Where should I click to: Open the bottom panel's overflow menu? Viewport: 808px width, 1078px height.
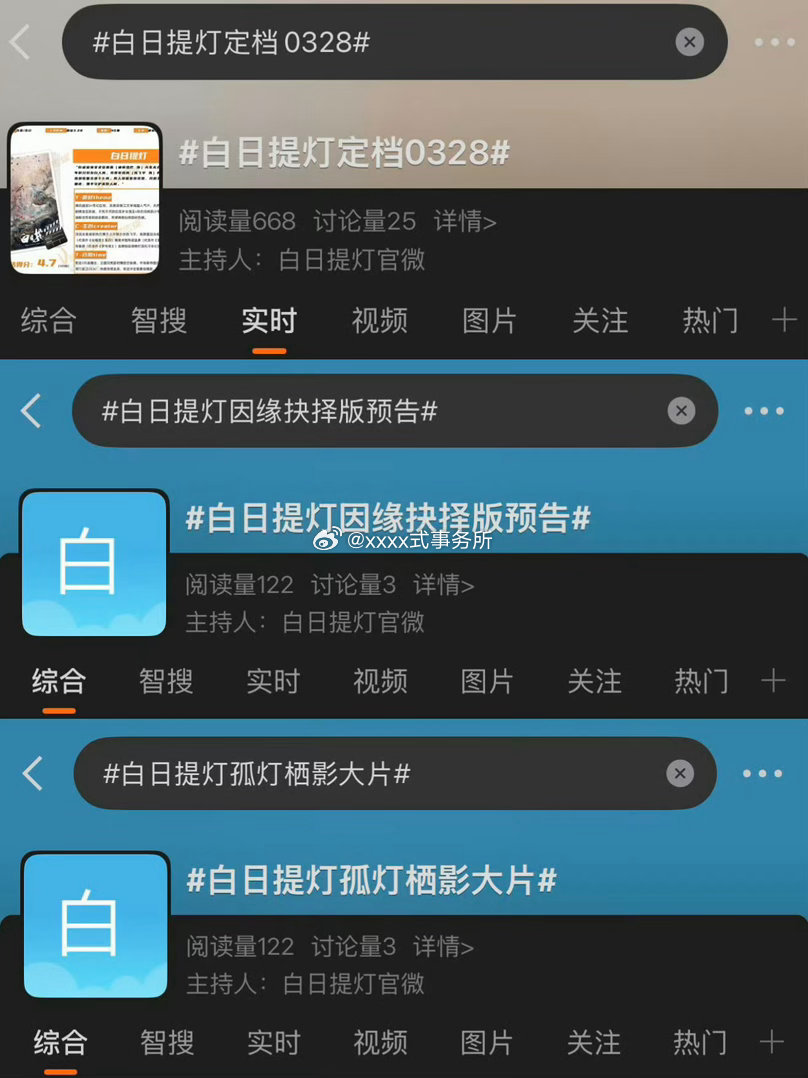[x=763, y=773]
